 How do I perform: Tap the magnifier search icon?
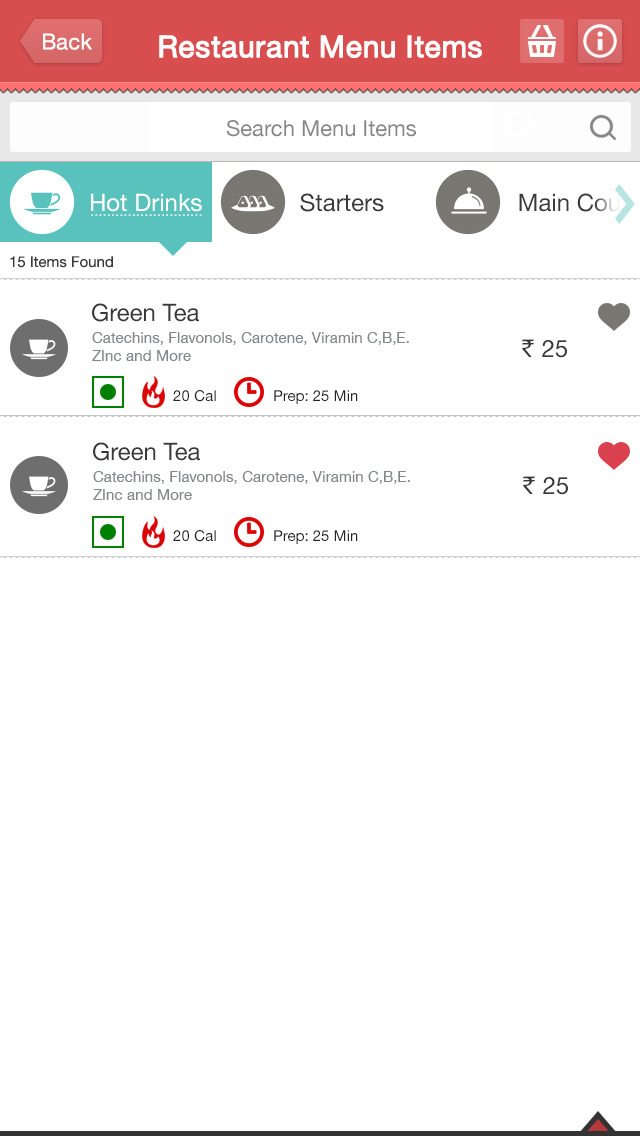click(603, 128)
